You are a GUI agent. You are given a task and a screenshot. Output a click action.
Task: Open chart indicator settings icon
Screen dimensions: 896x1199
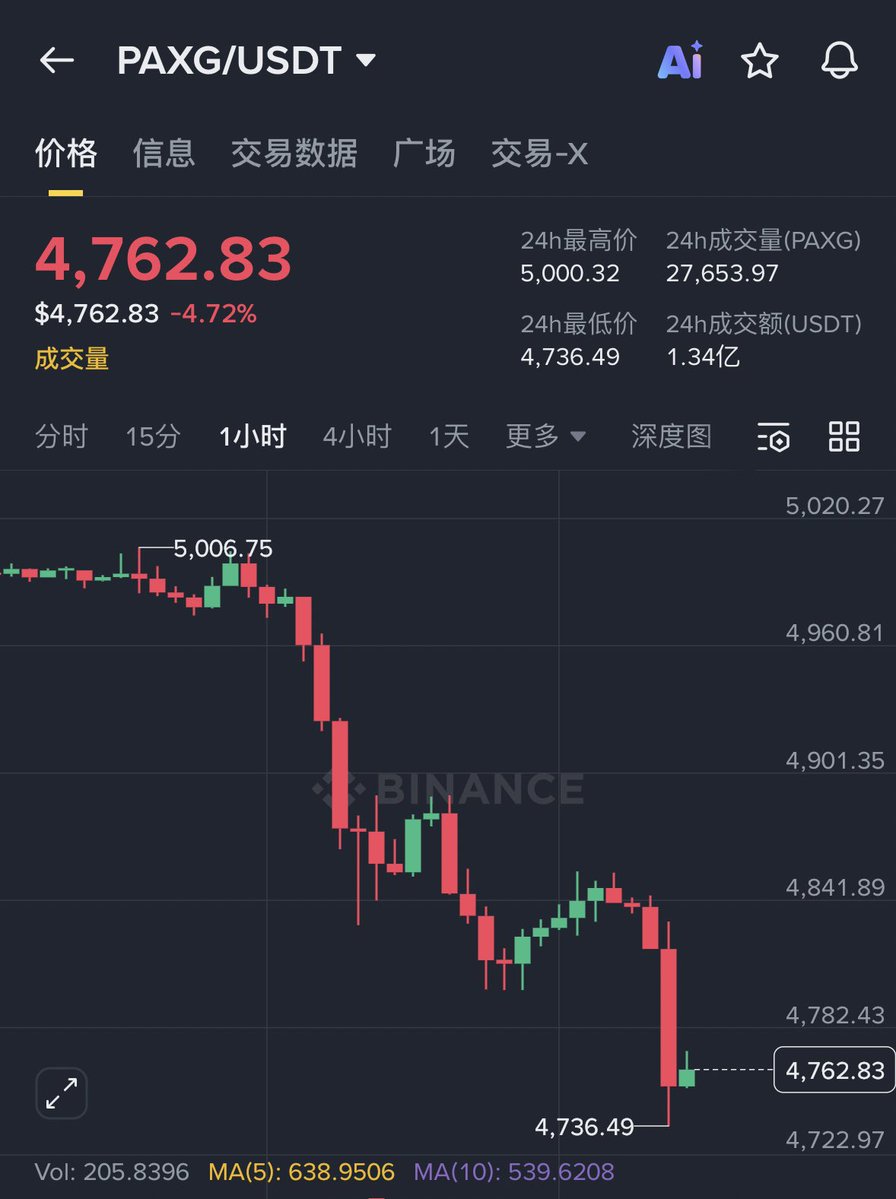click(x=774, y=437)
